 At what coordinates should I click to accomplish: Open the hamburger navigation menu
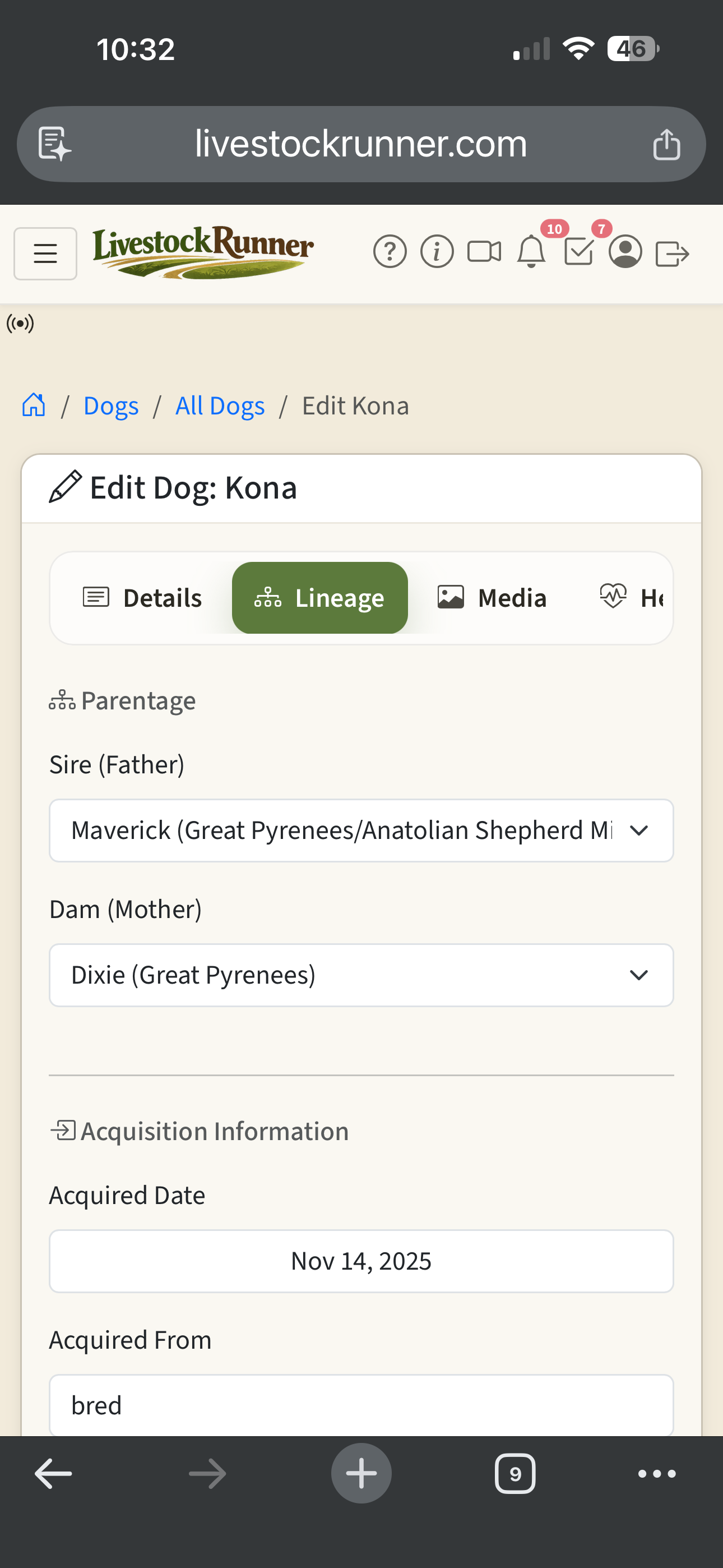[x=45, y=254]
